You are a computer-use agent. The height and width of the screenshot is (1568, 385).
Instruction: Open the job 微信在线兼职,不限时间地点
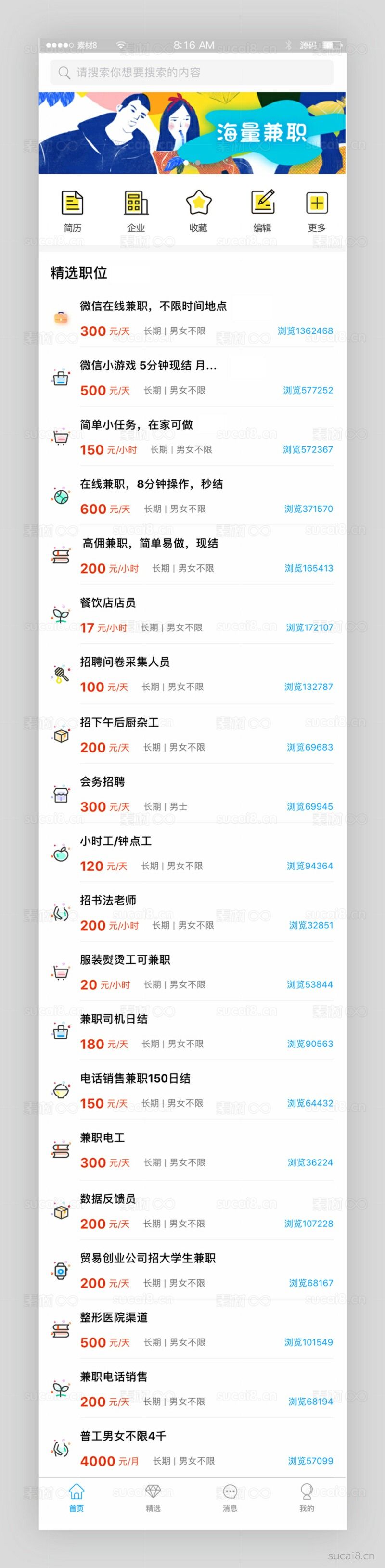click(192, 318)
